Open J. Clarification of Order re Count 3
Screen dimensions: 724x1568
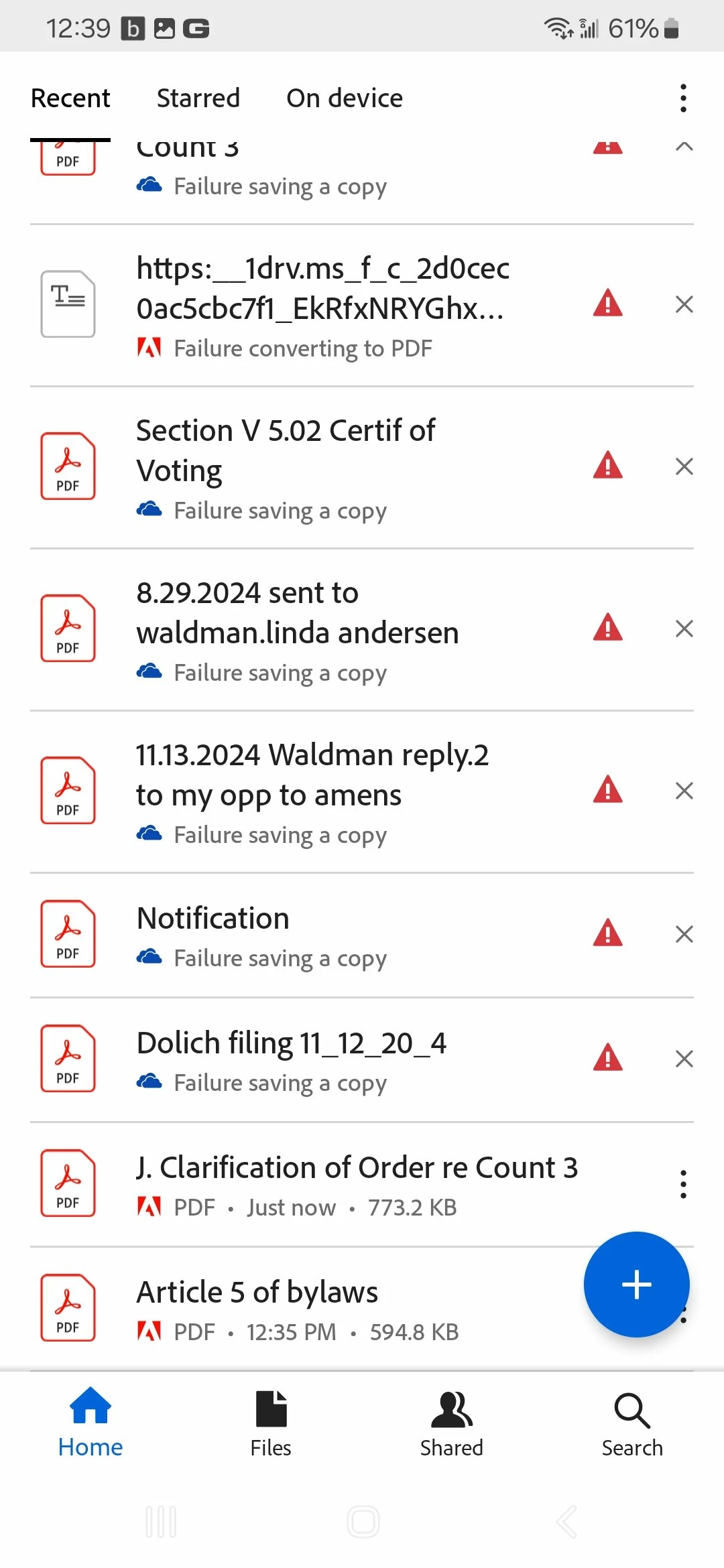pos(357,1169)
